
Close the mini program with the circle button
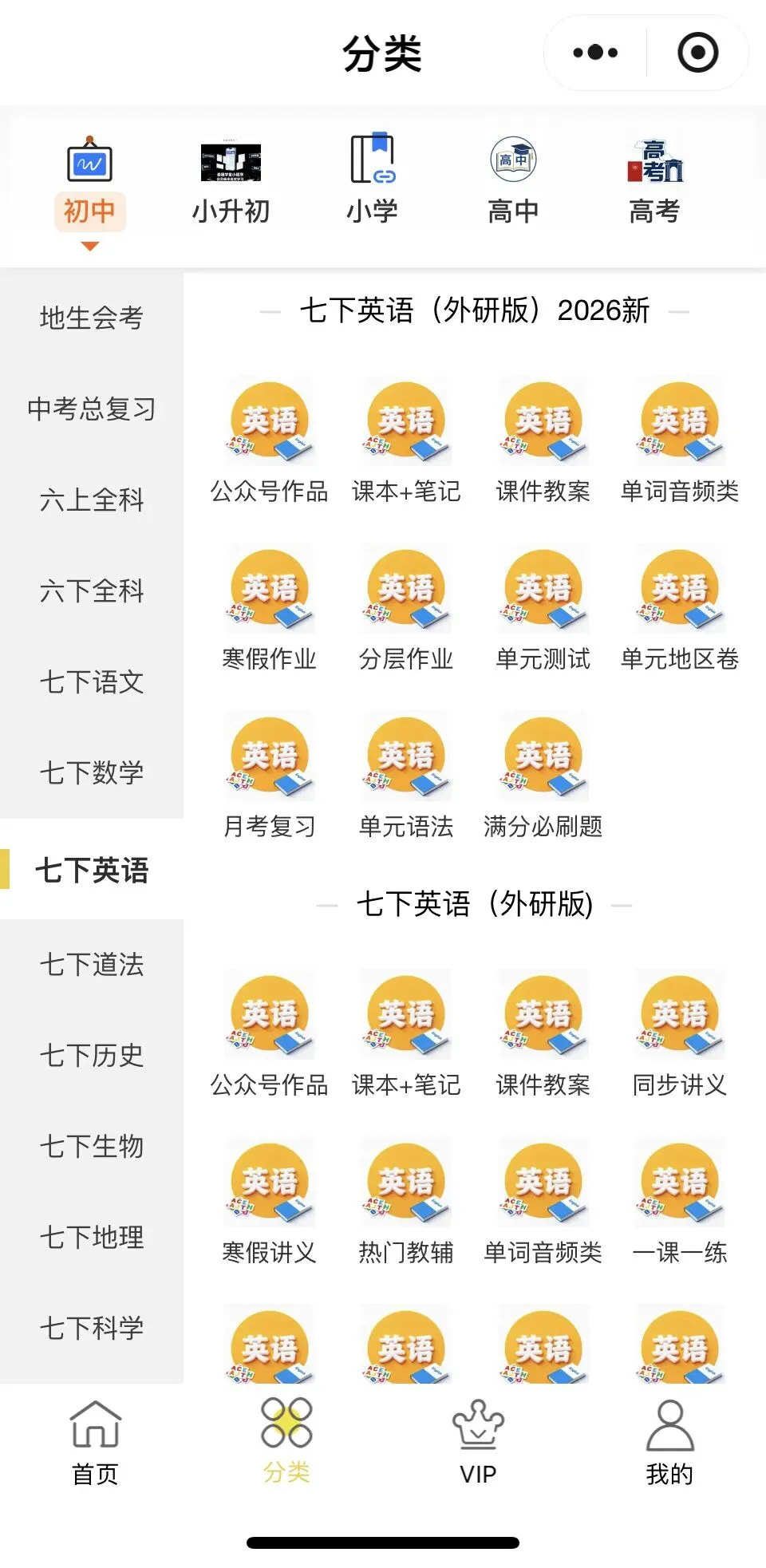point(697,53)
